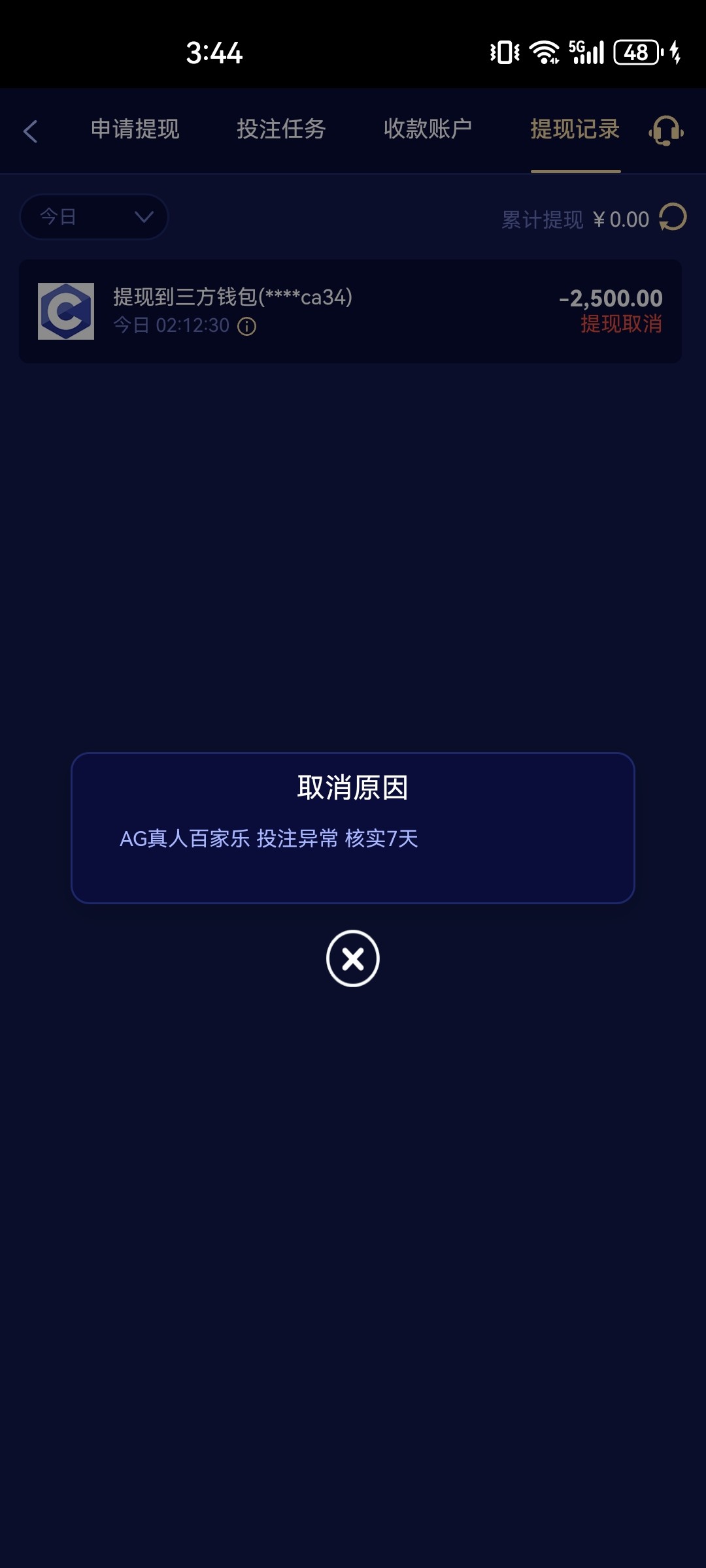Switch to the 申请提现 tab
Viewport: 706px width, 1568px height.
click(135, 130)
